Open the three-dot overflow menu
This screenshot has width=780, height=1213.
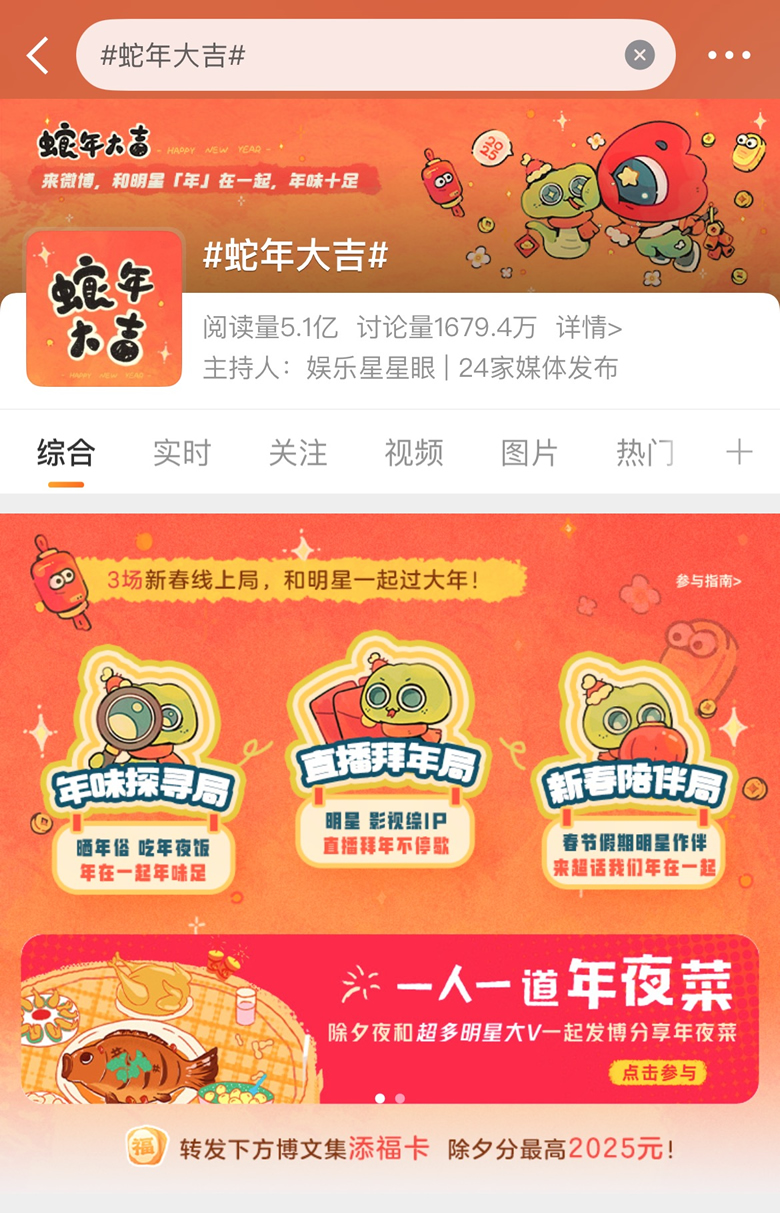click(x=729, y=56)
